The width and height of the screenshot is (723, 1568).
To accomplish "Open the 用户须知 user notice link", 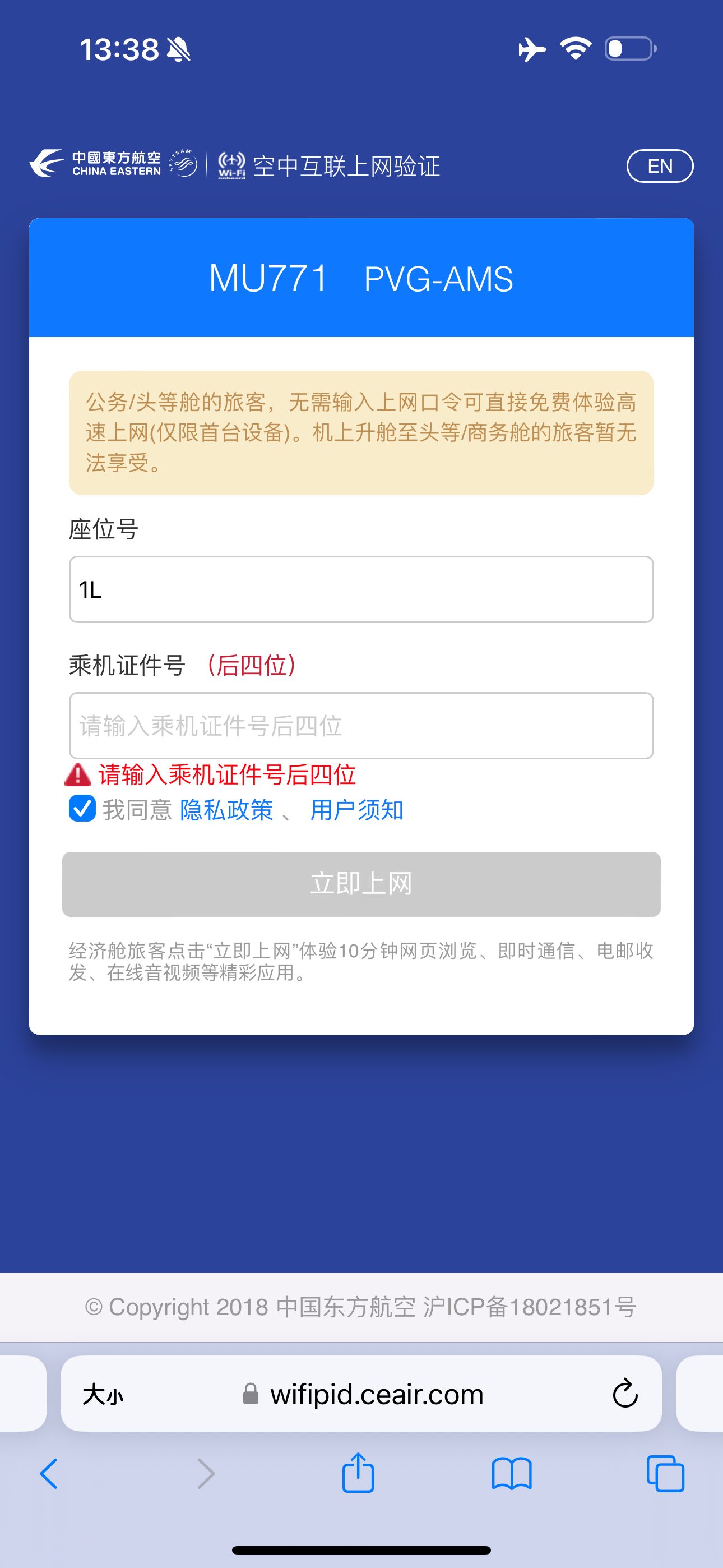I will (x=356, y=810).
